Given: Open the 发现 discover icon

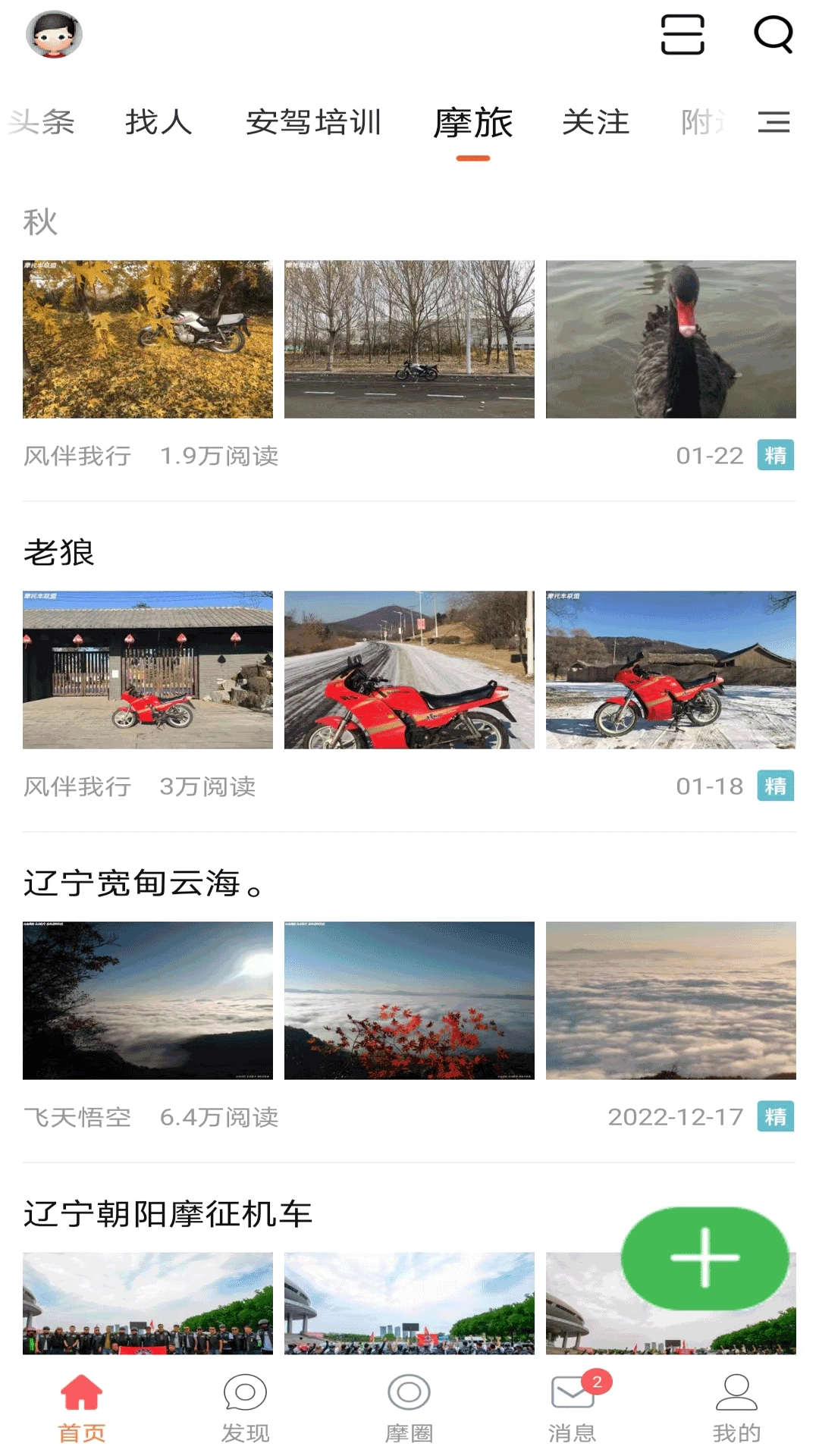Looking at the screenshot, I should [243, 1407].
